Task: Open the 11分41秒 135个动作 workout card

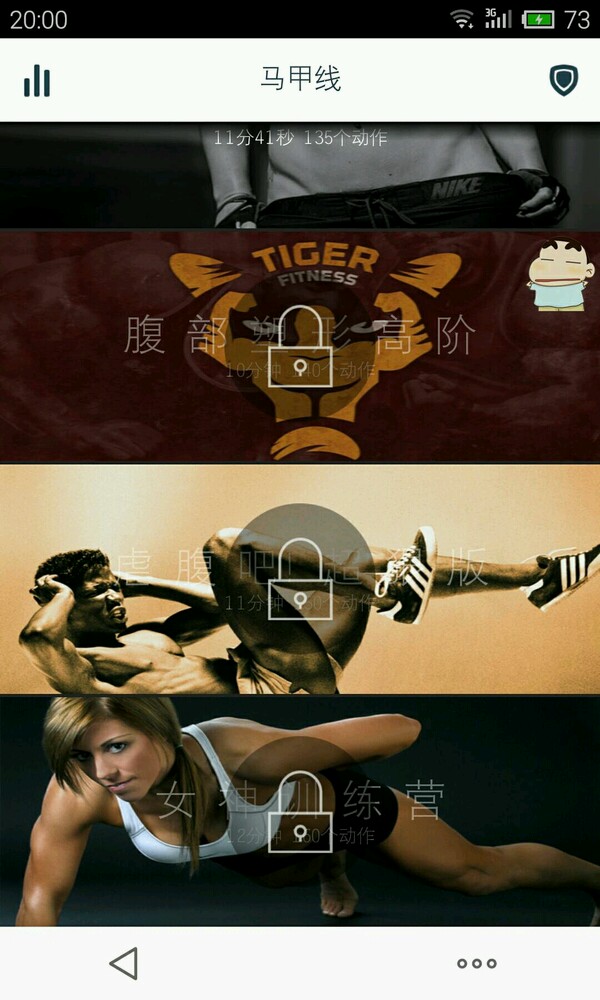Action: [x=300, y=175]
